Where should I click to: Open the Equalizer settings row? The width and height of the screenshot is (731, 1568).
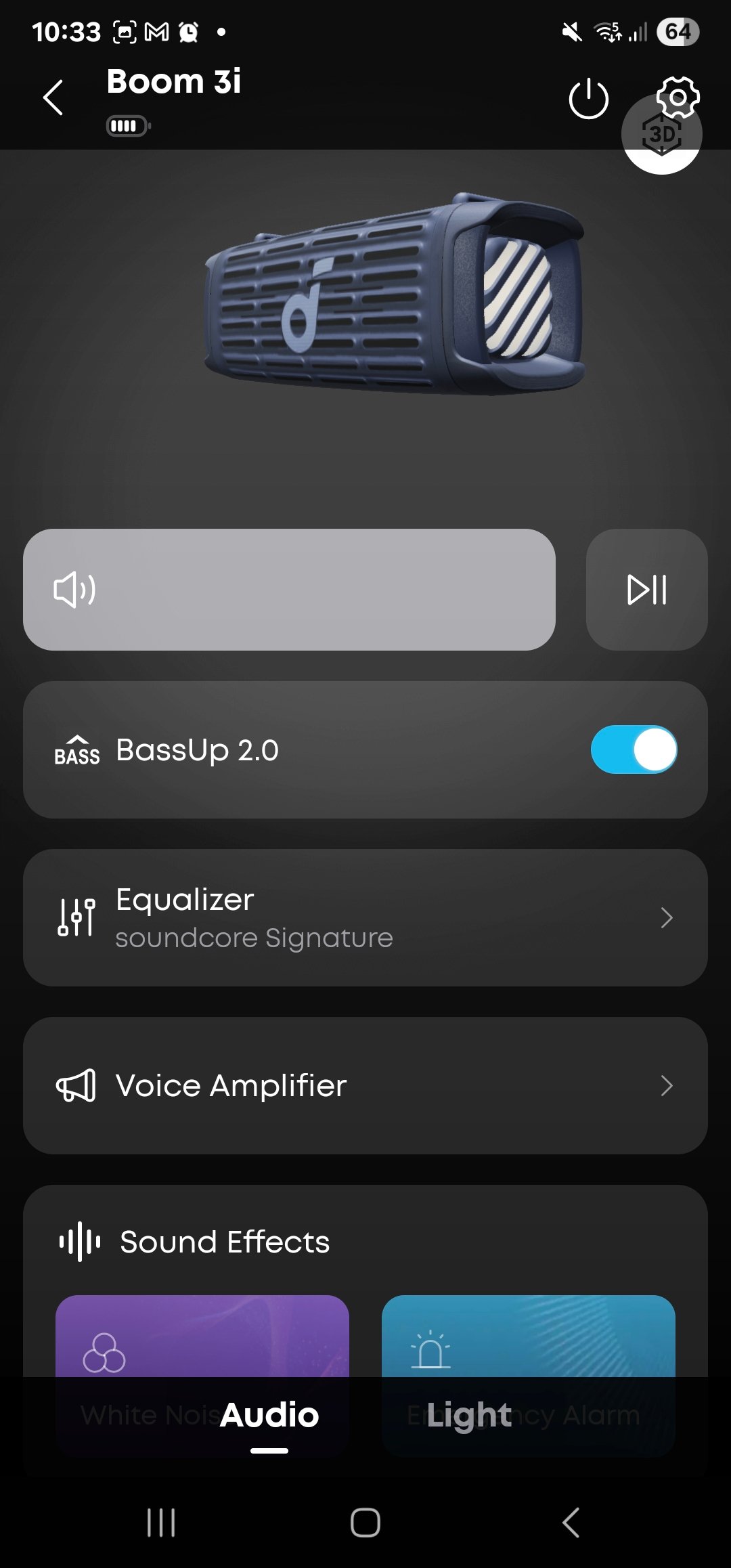click(365, 917)
